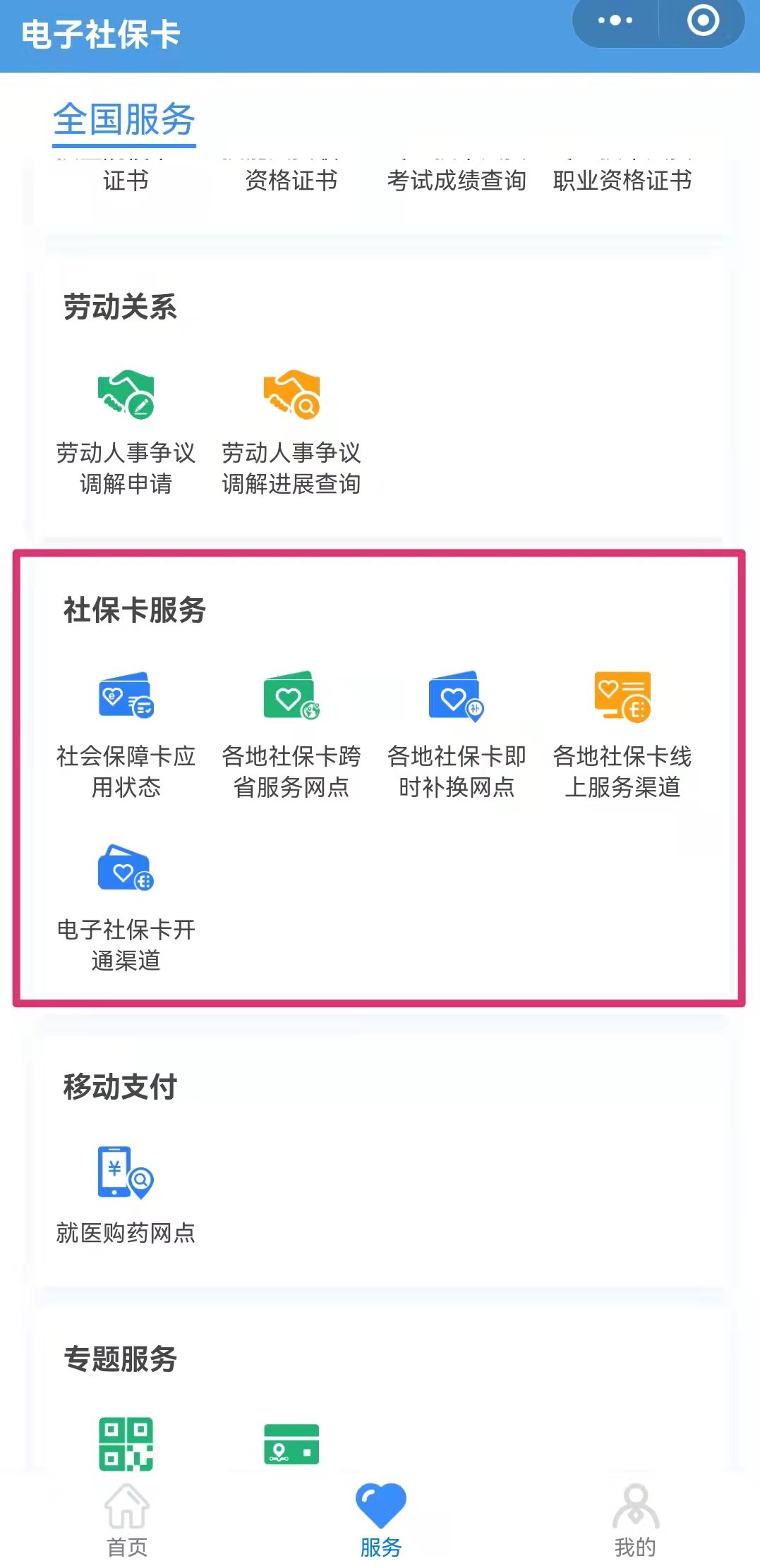Image resolution: width=760 pixels, height=1568 pixels.
Task: Open the 我的 tab
Action: click(635, 1520)
